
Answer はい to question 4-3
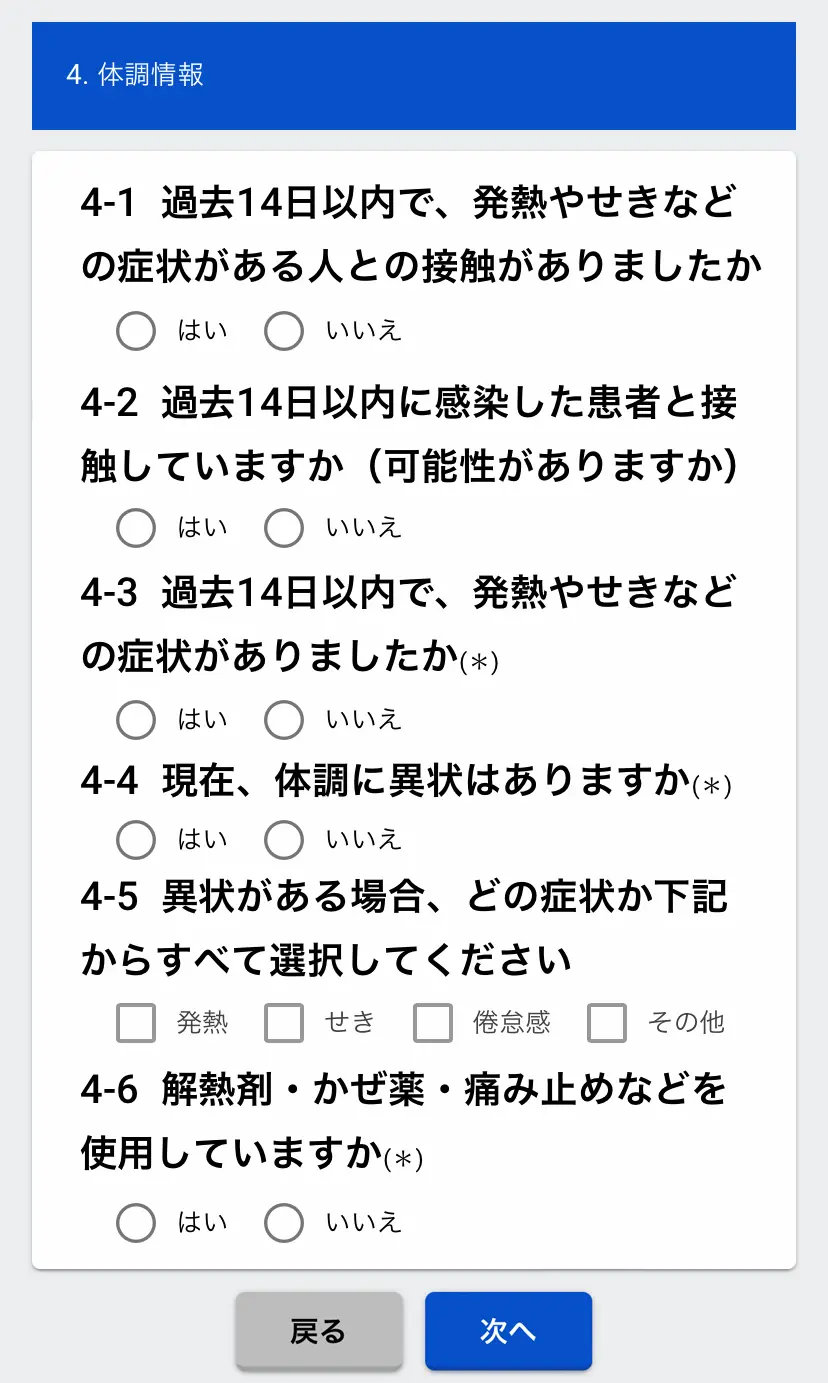click(136, 719)
